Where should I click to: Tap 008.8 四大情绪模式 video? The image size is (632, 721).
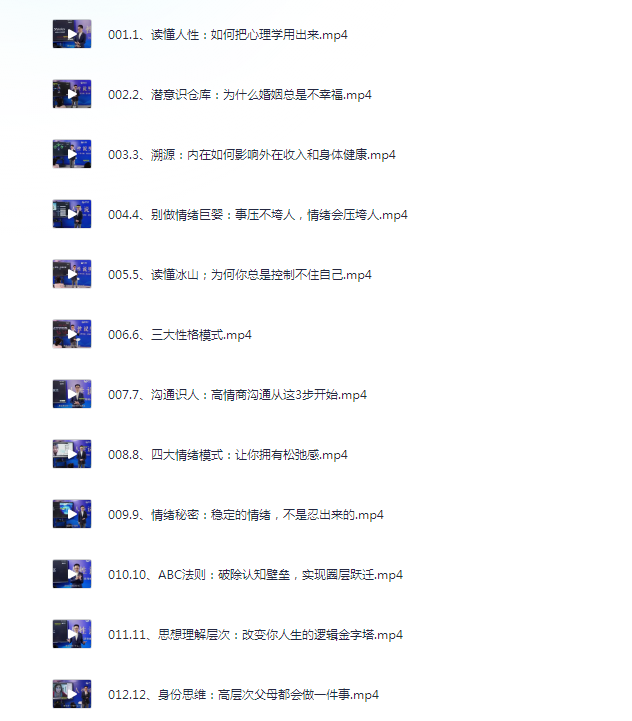click(x=228, y=455)
